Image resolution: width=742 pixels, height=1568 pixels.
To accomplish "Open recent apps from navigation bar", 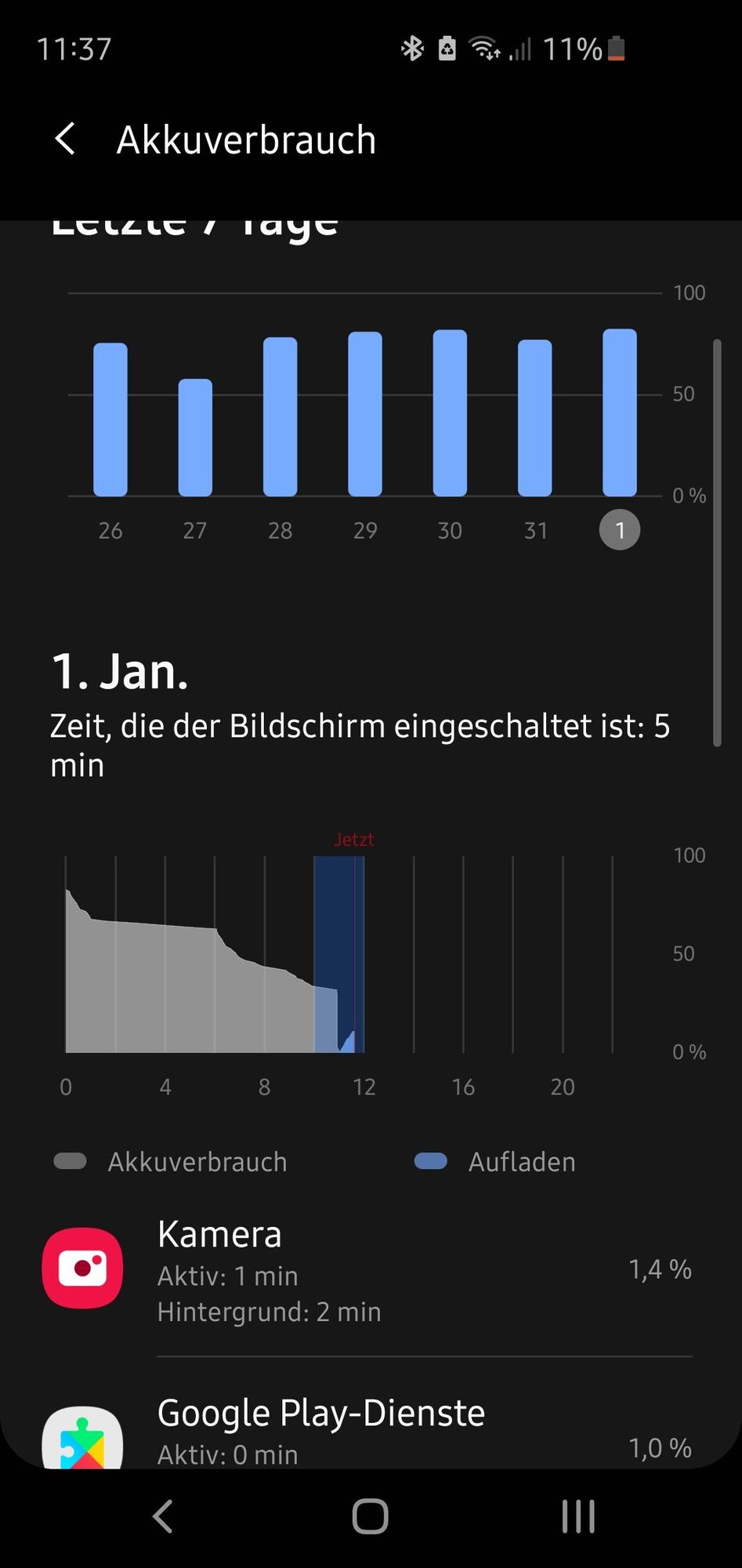I will 578,1516.
